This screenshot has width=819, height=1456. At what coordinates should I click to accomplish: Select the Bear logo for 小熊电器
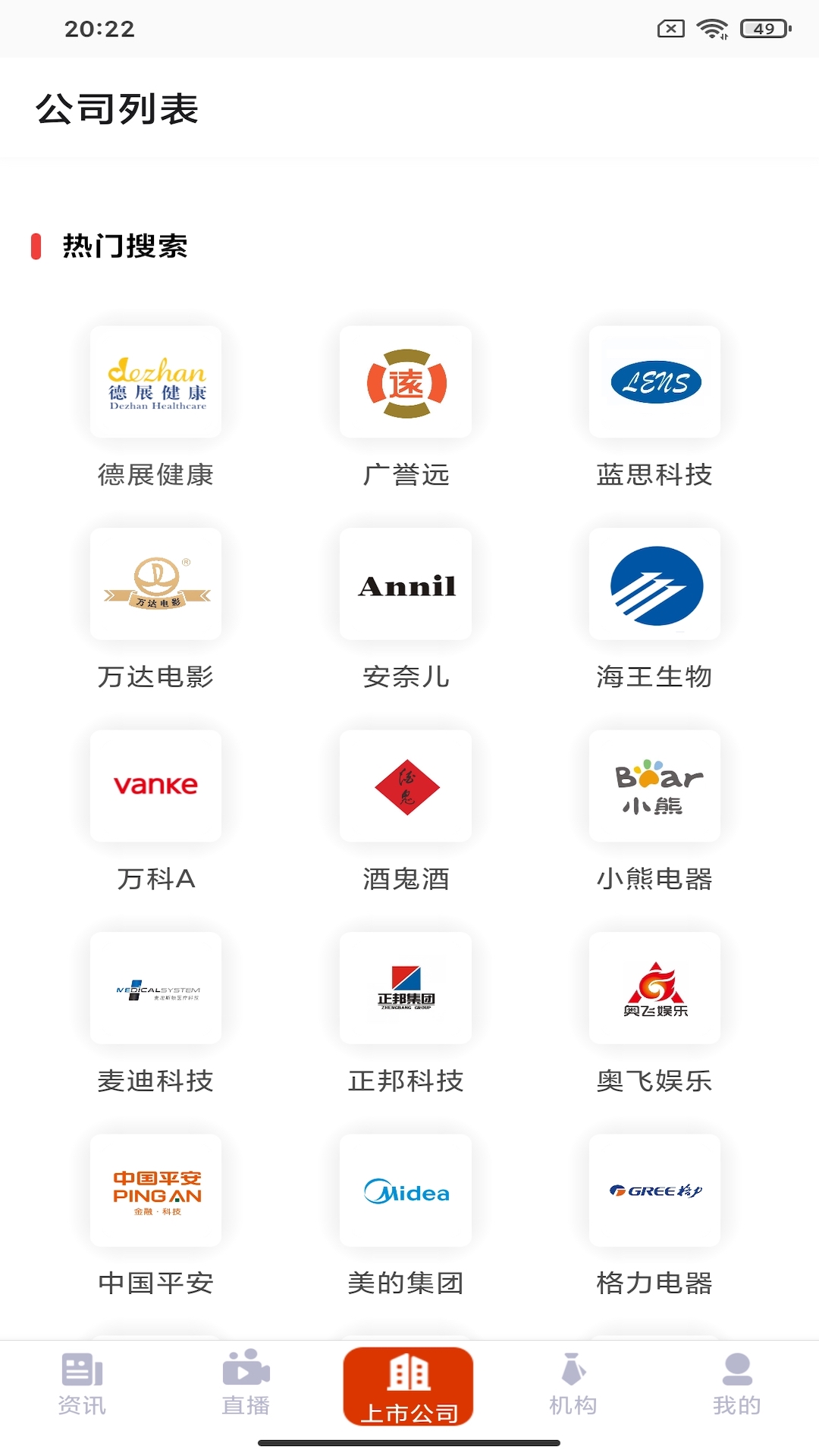pos(654,786)
